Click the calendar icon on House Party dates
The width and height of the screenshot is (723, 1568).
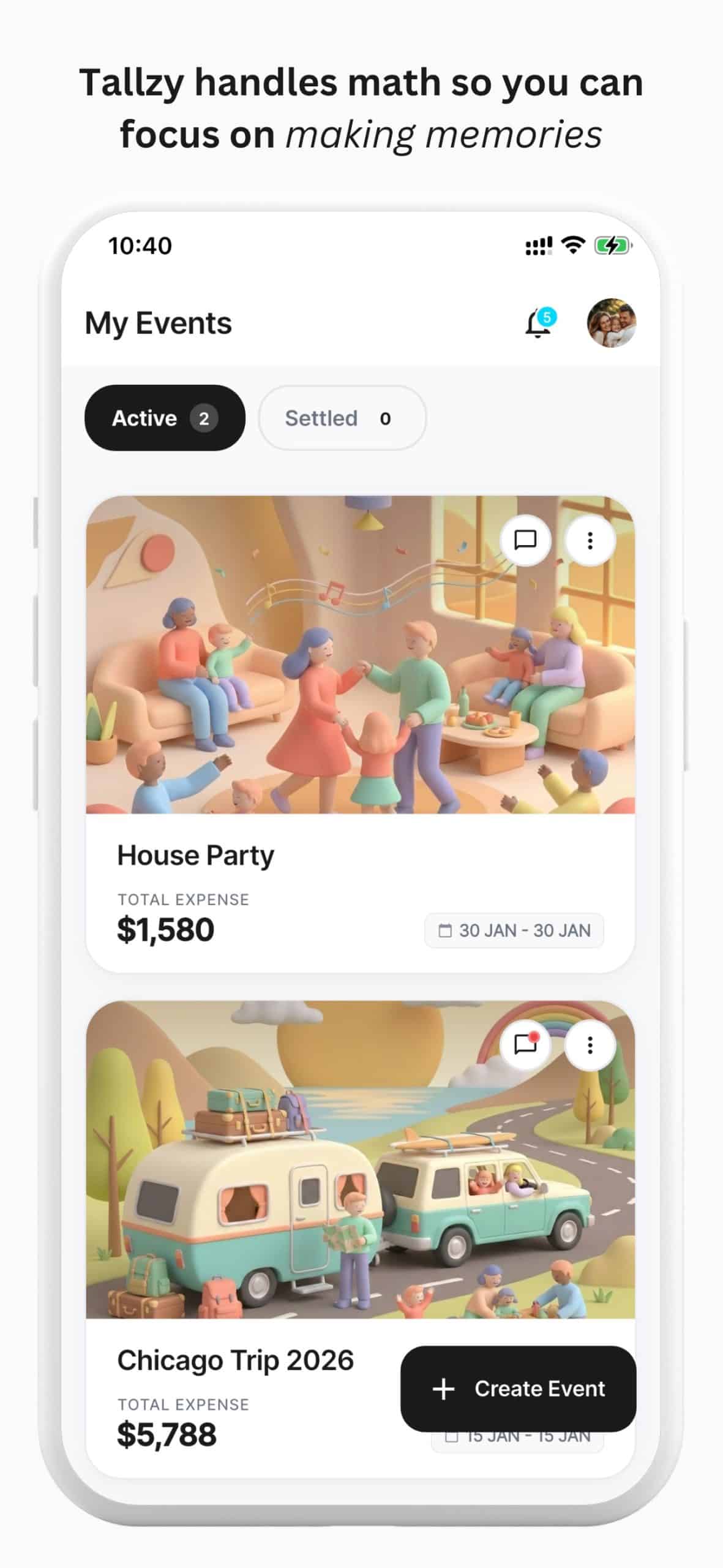[x=447, y=930]
